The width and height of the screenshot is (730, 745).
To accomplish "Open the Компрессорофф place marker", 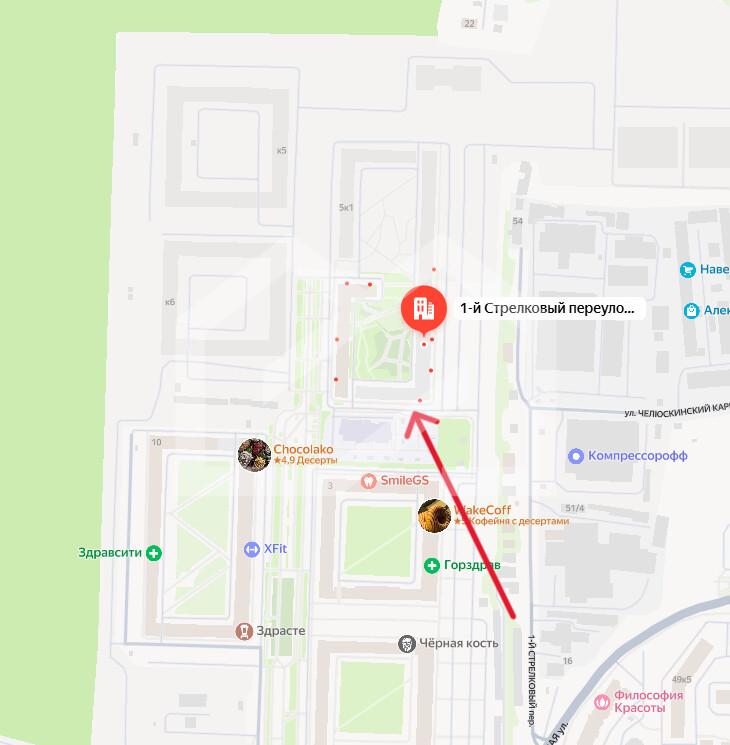I will pos(575,456).
